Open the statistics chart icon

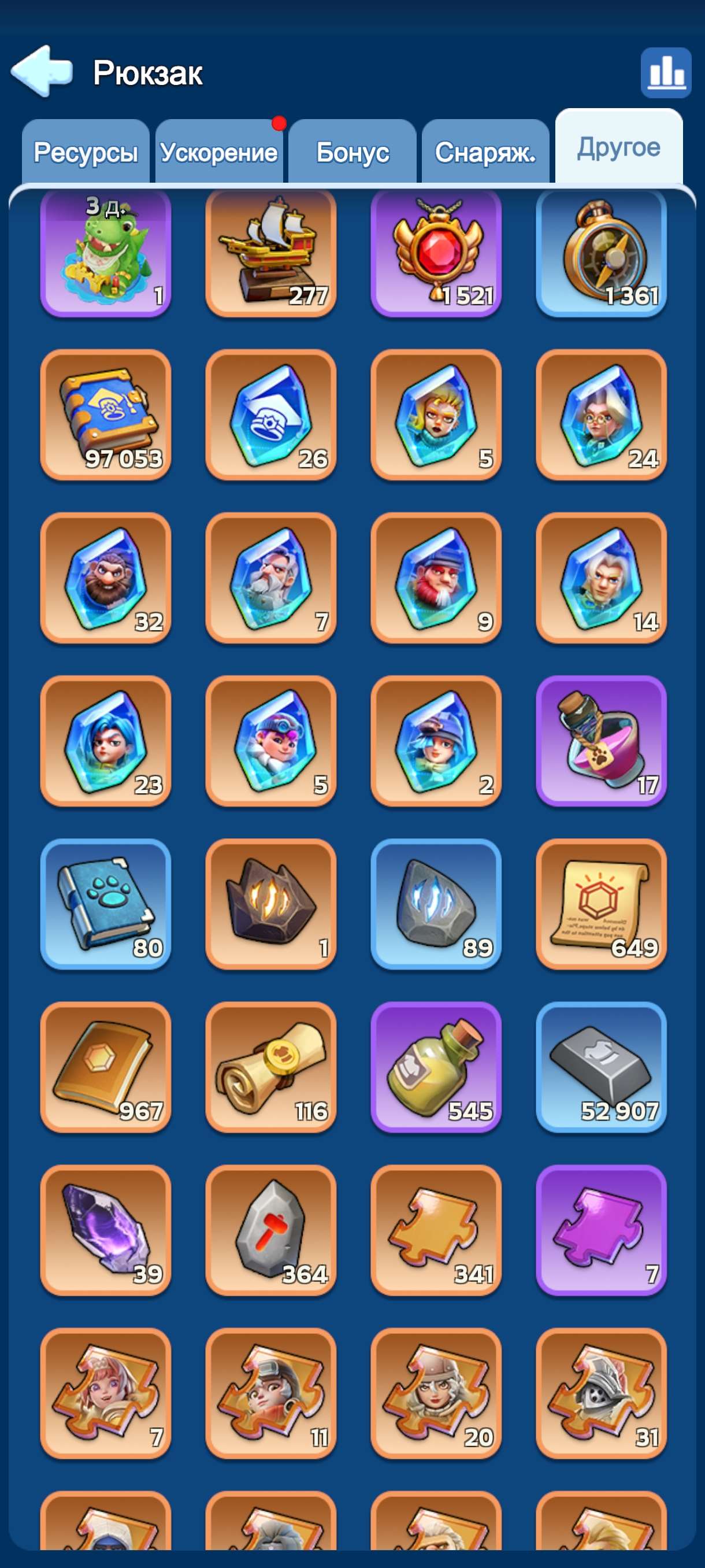[666, 73]
